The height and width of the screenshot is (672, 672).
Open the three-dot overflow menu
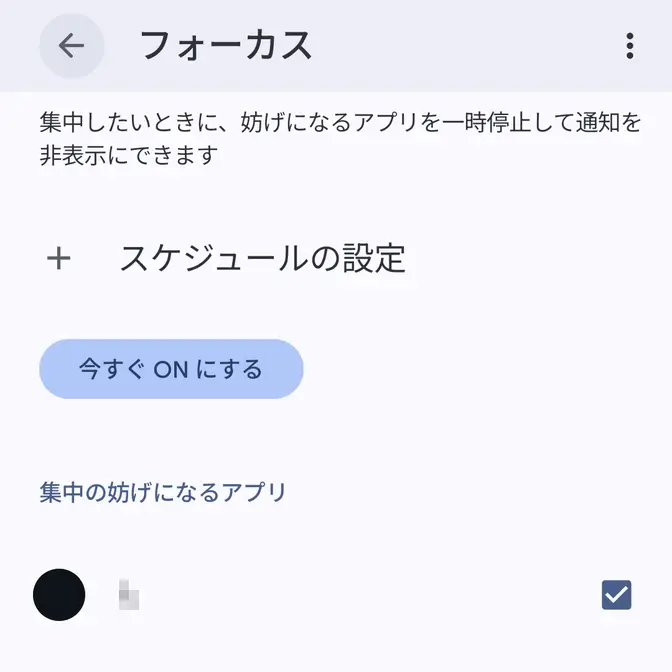(x=629, y=46)
